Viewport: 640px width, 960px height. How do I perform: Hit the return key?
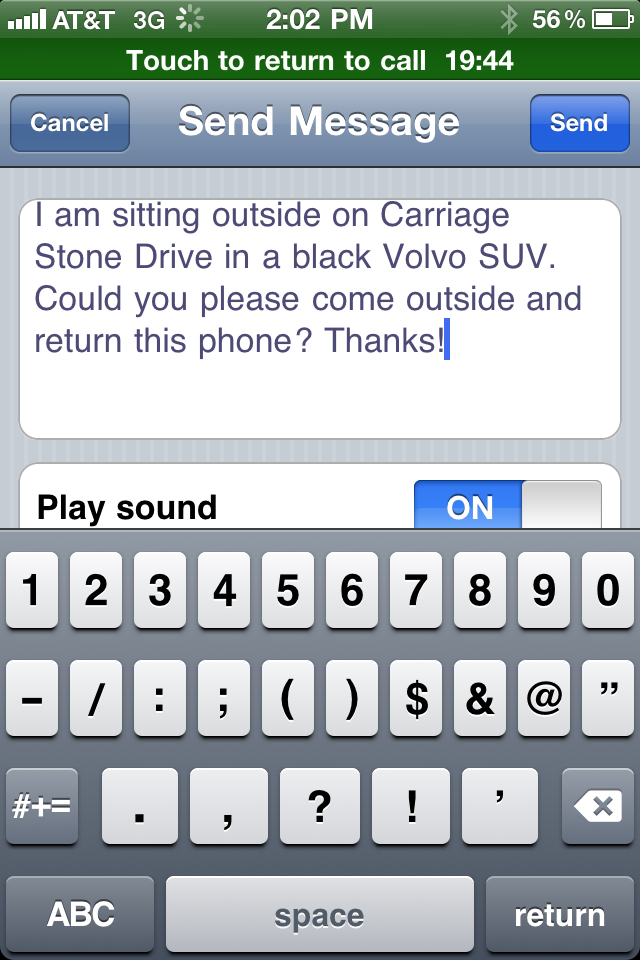click(x=559, y=914)
